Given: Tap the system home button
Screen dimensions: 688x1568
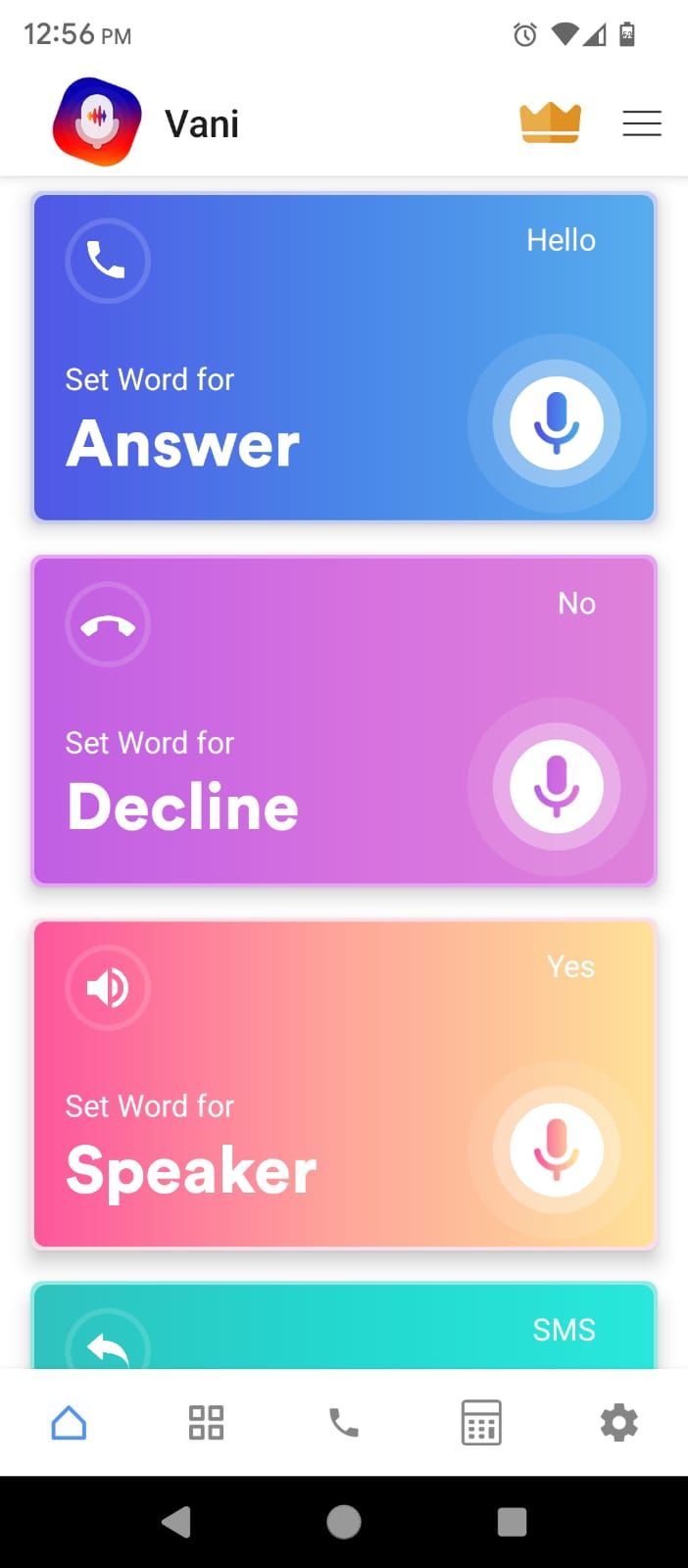Looking at the screenshot, I should coord(344,1522).
